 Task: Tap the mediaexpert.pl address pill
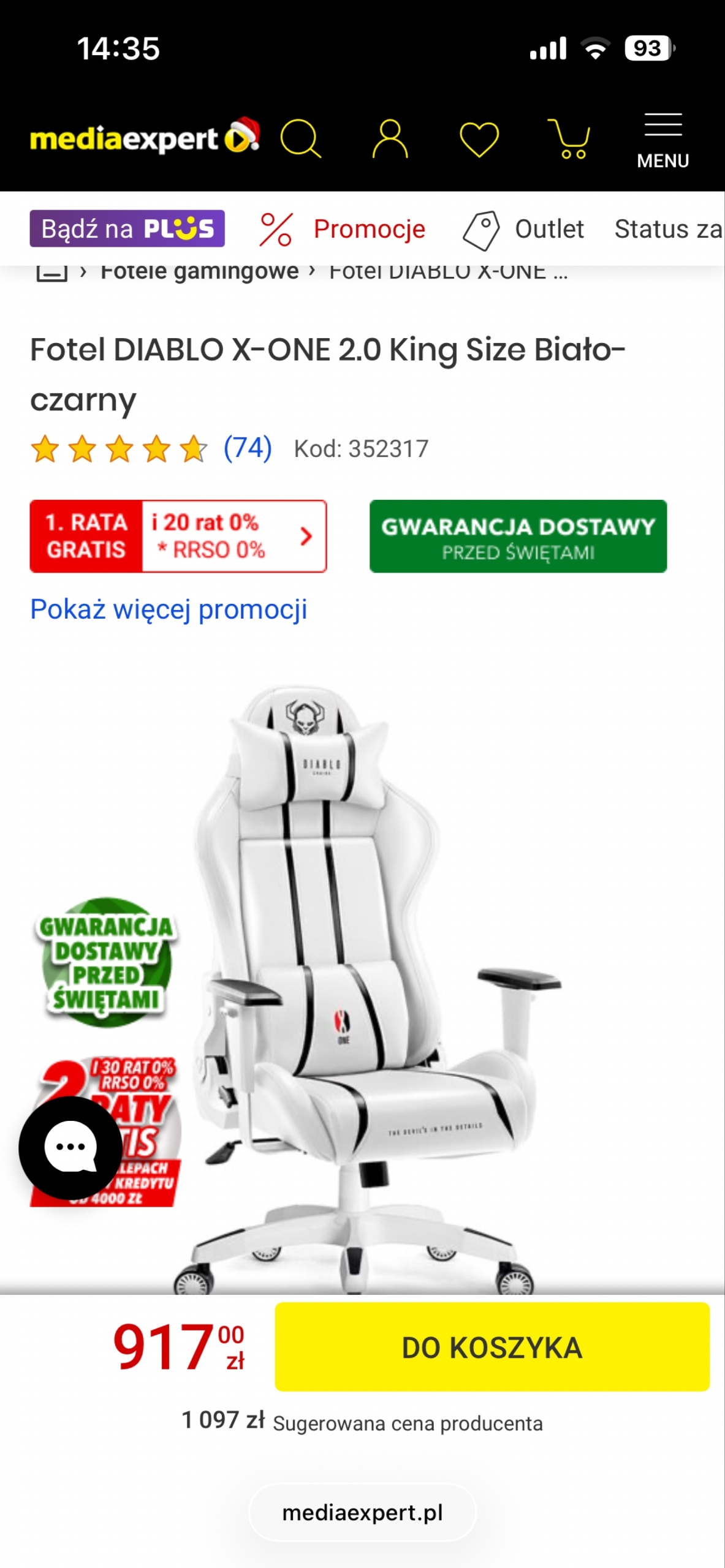(362, 1512)
